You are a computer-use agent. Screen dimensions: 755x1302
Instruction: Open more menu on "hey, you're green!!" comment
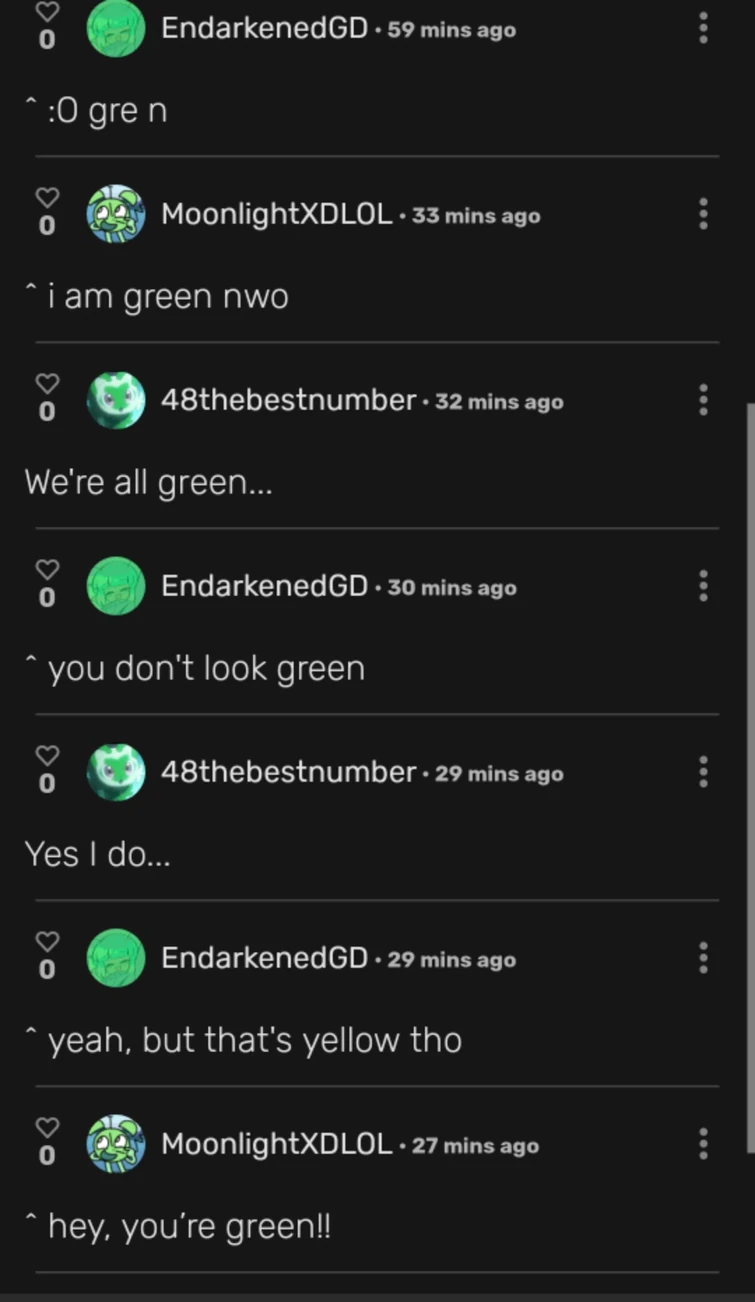(x=703, y=1144)
